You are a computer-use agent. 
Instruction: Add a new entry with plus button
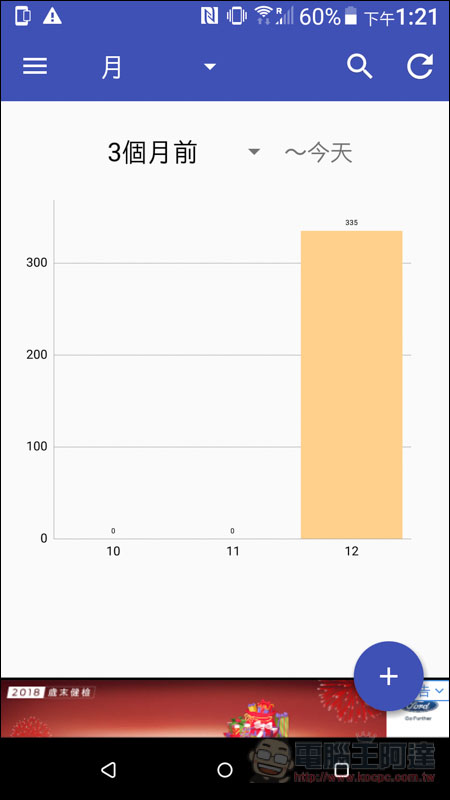(x=388, y=676)
